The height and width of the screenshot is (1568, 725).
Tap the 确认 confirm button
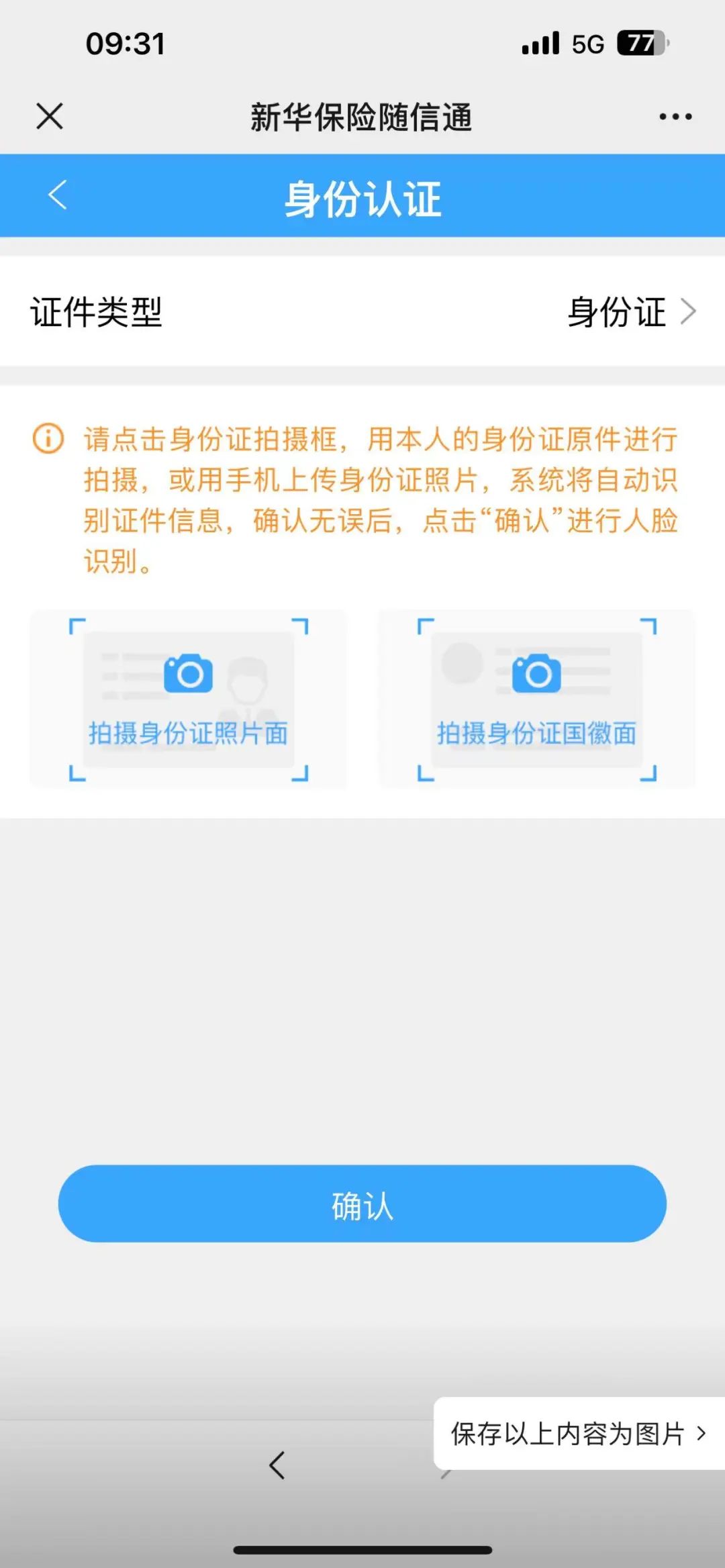point(362,1206)
